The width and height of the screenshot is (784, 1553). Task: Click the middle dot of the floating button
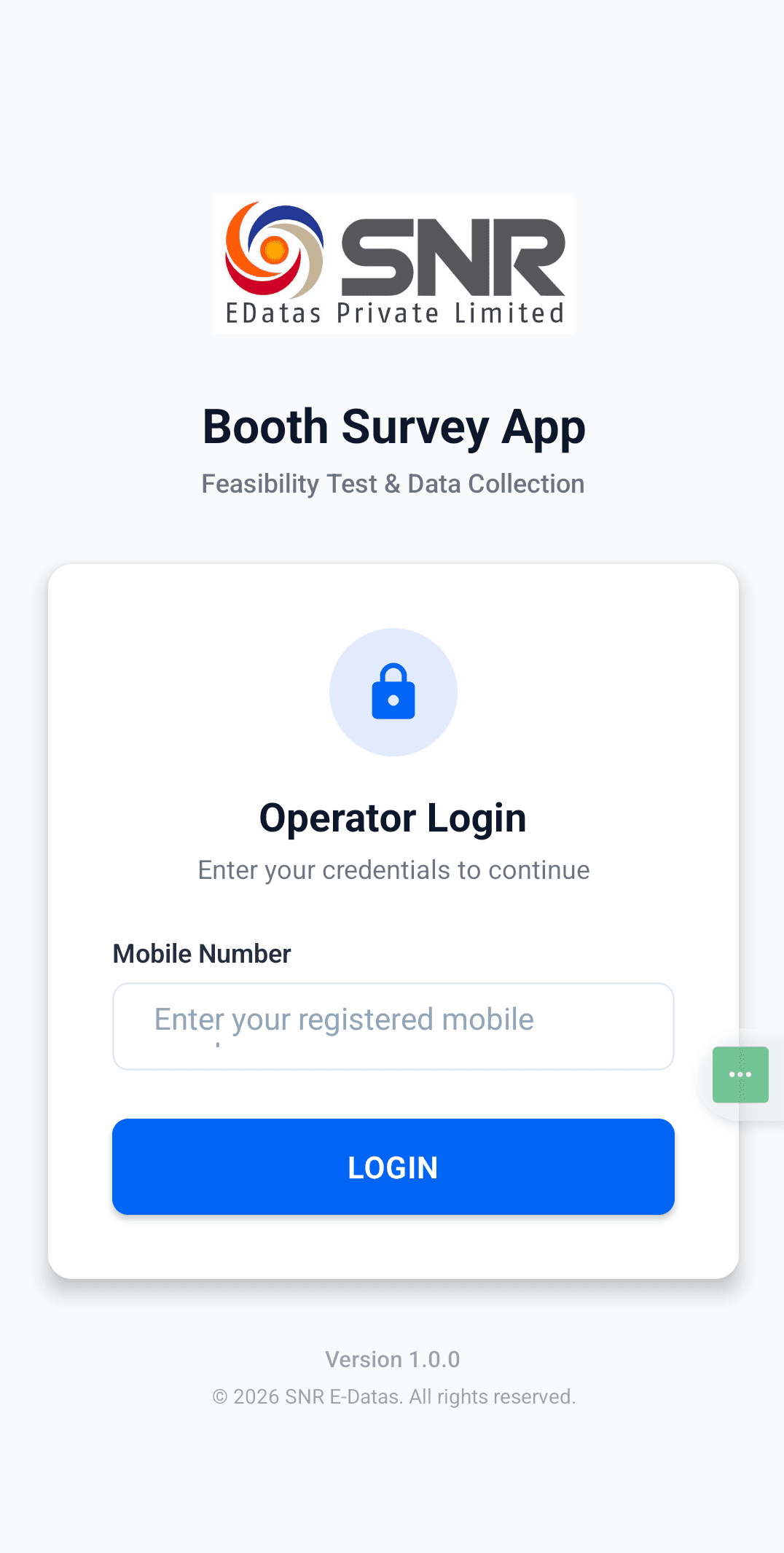[x=740, y=1074]
